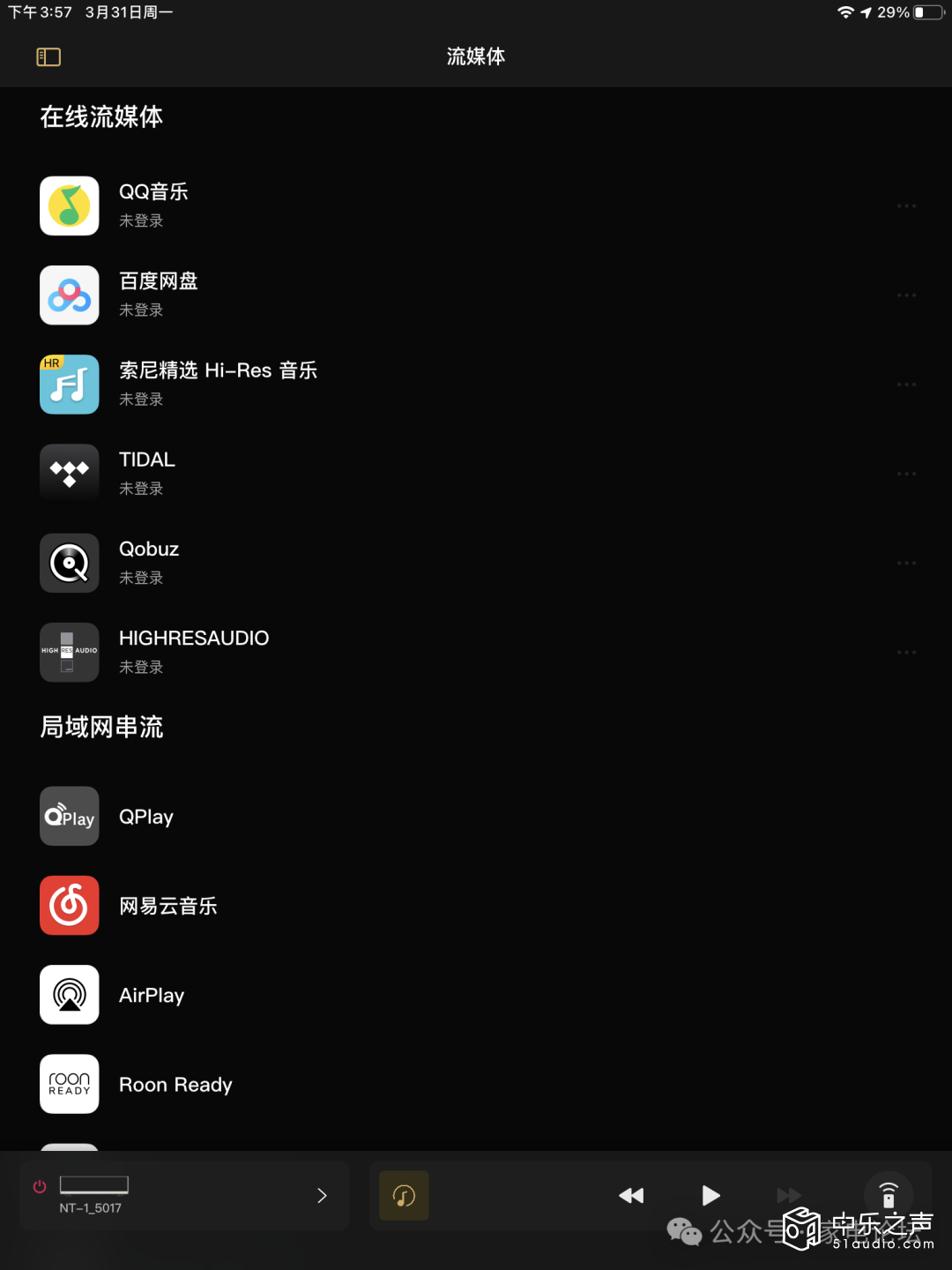Open 百度网盘 service
This screenshot has height=1270, width=952.
pos(159,294)
